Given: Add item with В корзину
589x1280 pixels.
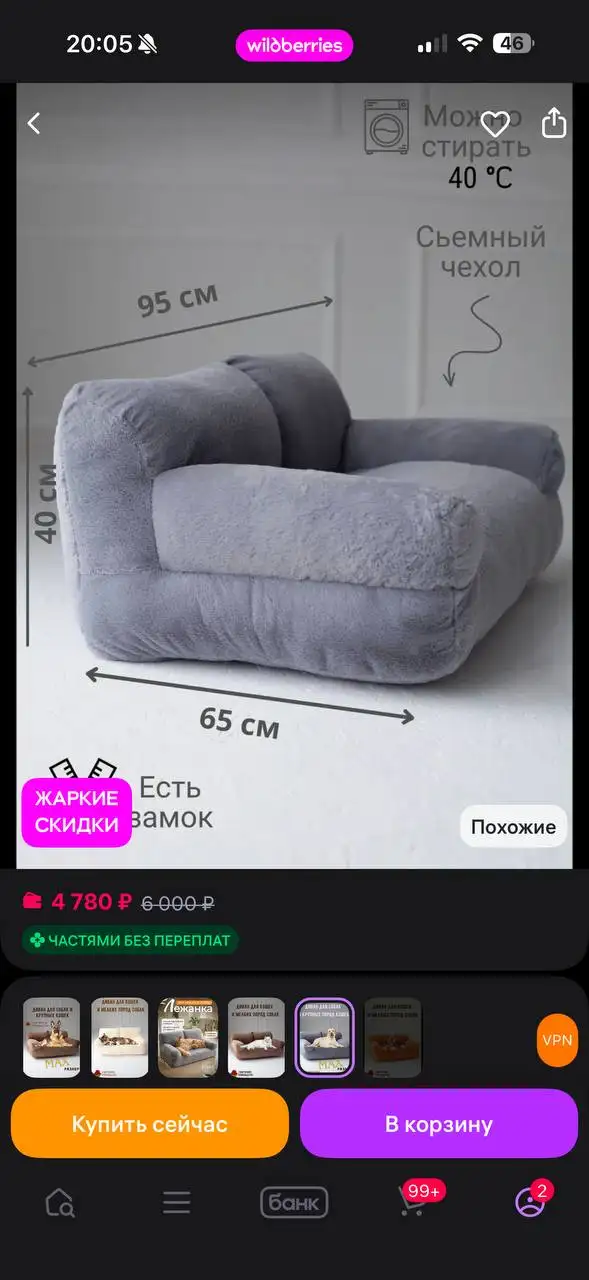Looking at the screenshot, I should pos(439,1123).
